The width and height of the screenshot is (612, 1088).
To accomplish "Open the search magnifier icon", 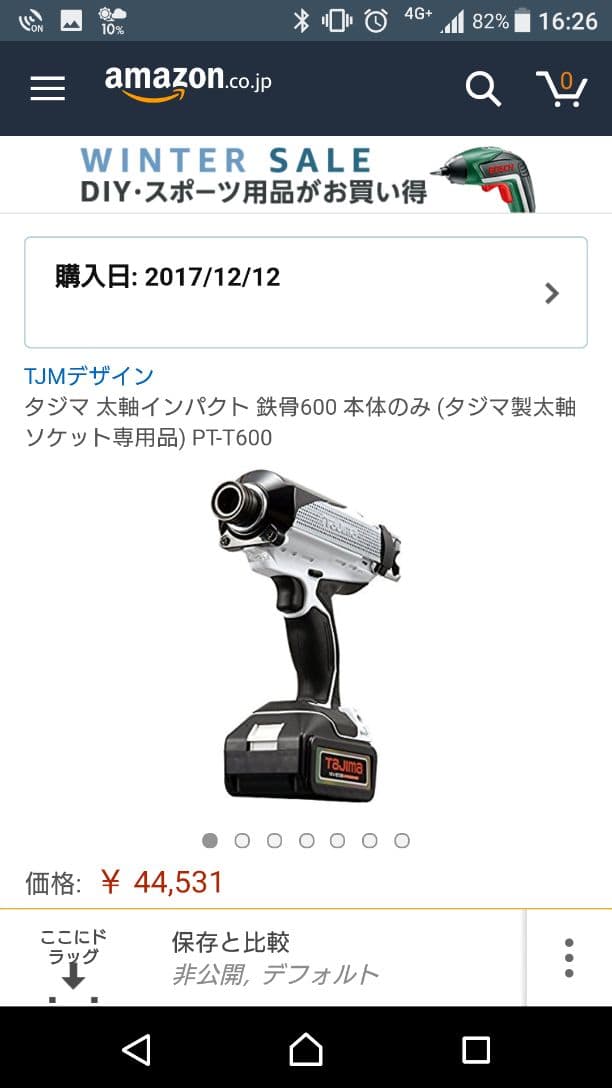I will point(483,89).
